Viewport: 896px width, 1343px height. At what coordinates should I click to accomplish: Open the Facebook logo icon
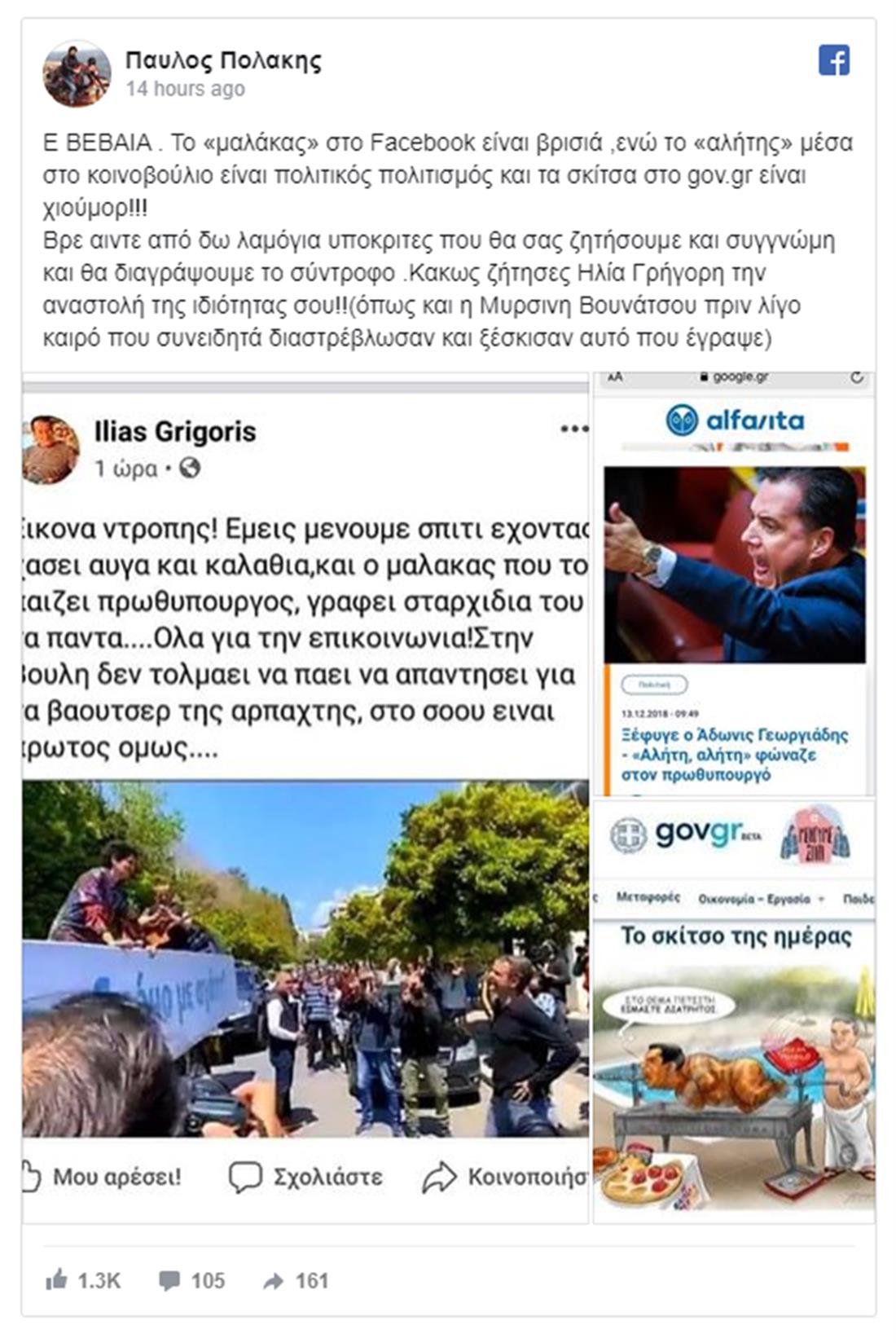point(834,60)
